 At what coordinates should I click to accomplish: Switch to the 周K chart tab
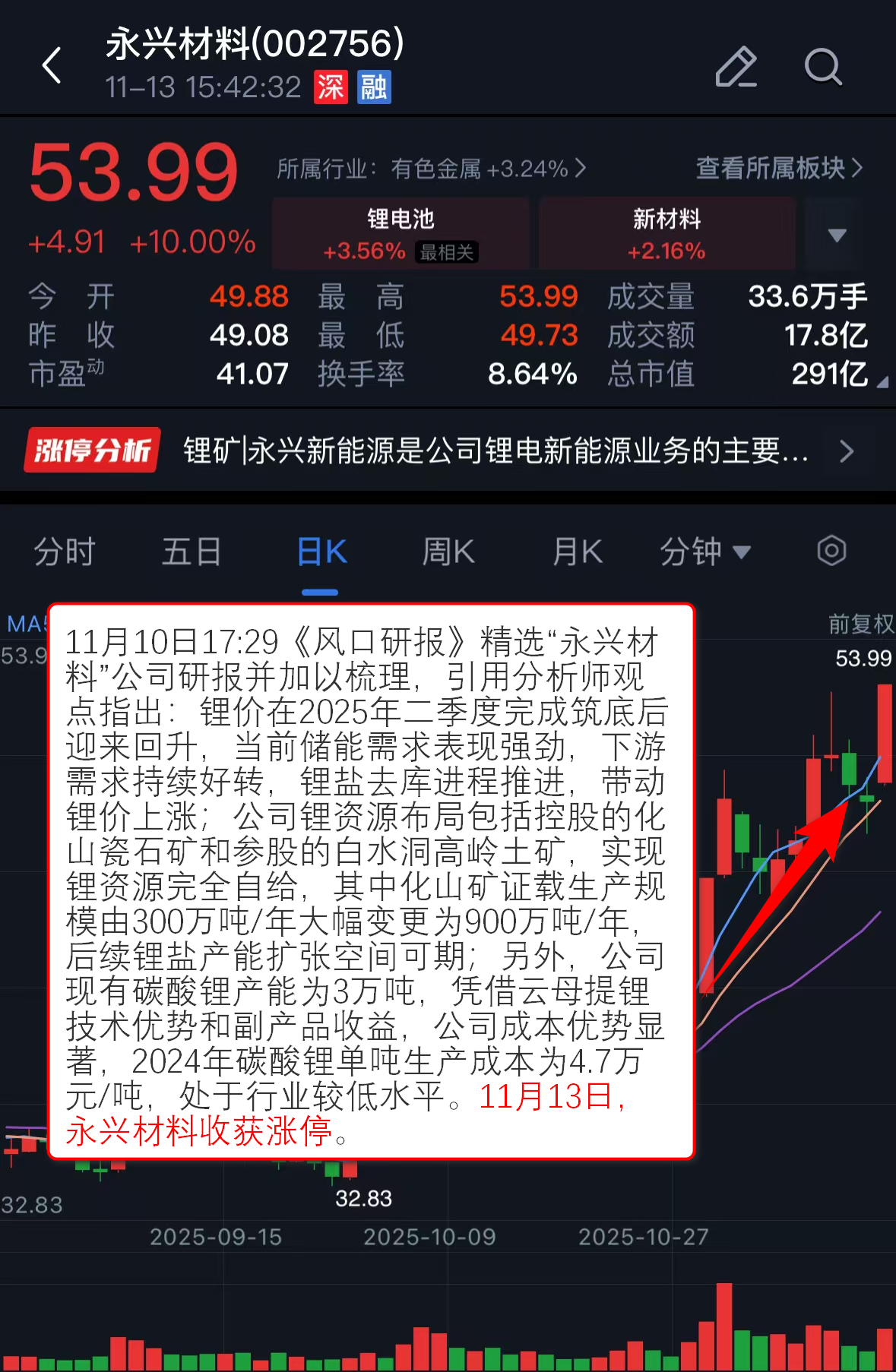point(448,552)
